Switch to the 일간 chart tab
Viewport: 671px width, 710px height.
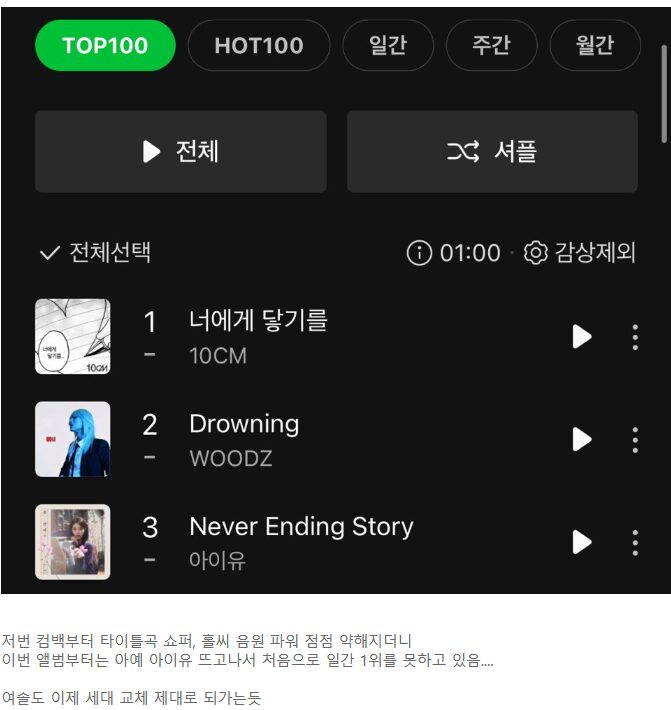point(388,46)
